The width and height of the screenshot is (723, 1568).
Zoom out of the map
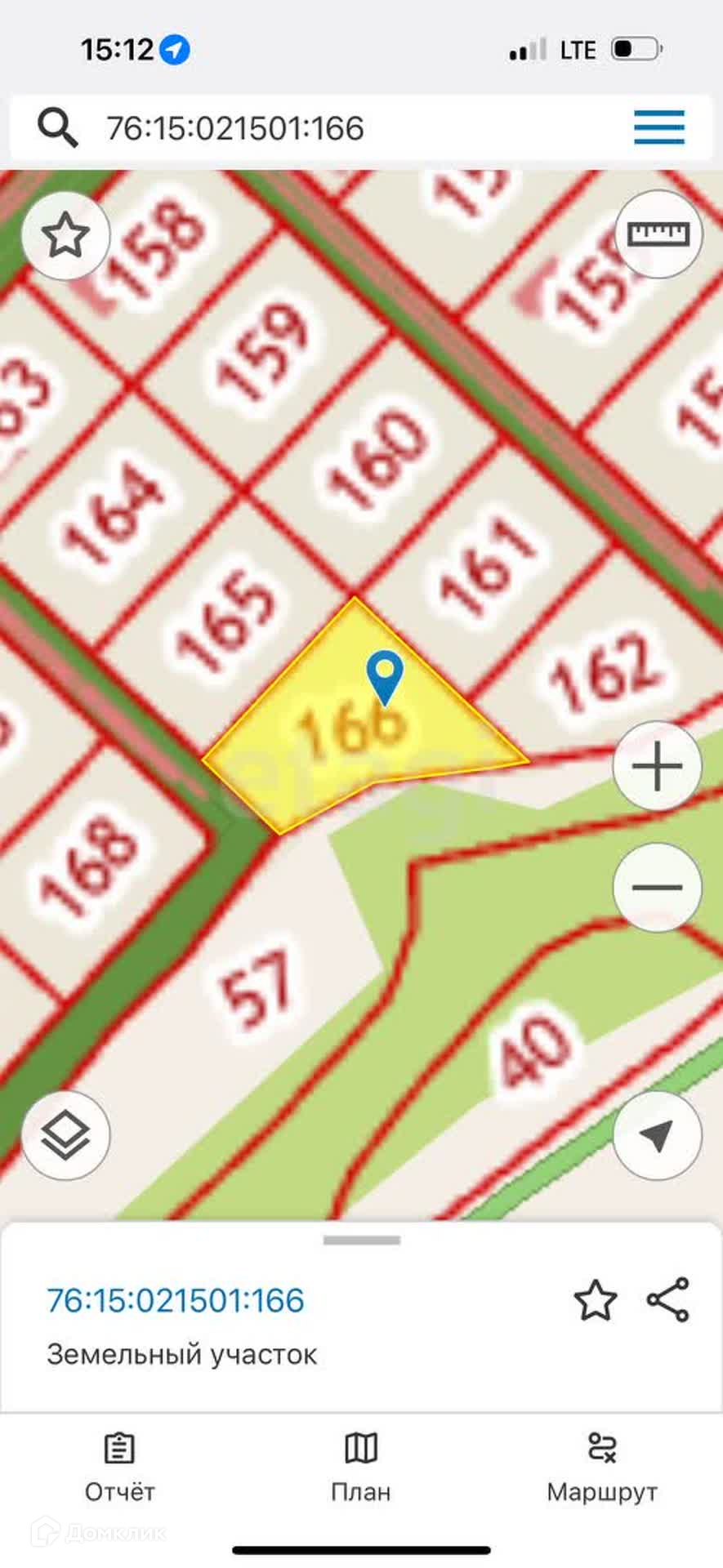pyautogui.click(x=657, y=888)
